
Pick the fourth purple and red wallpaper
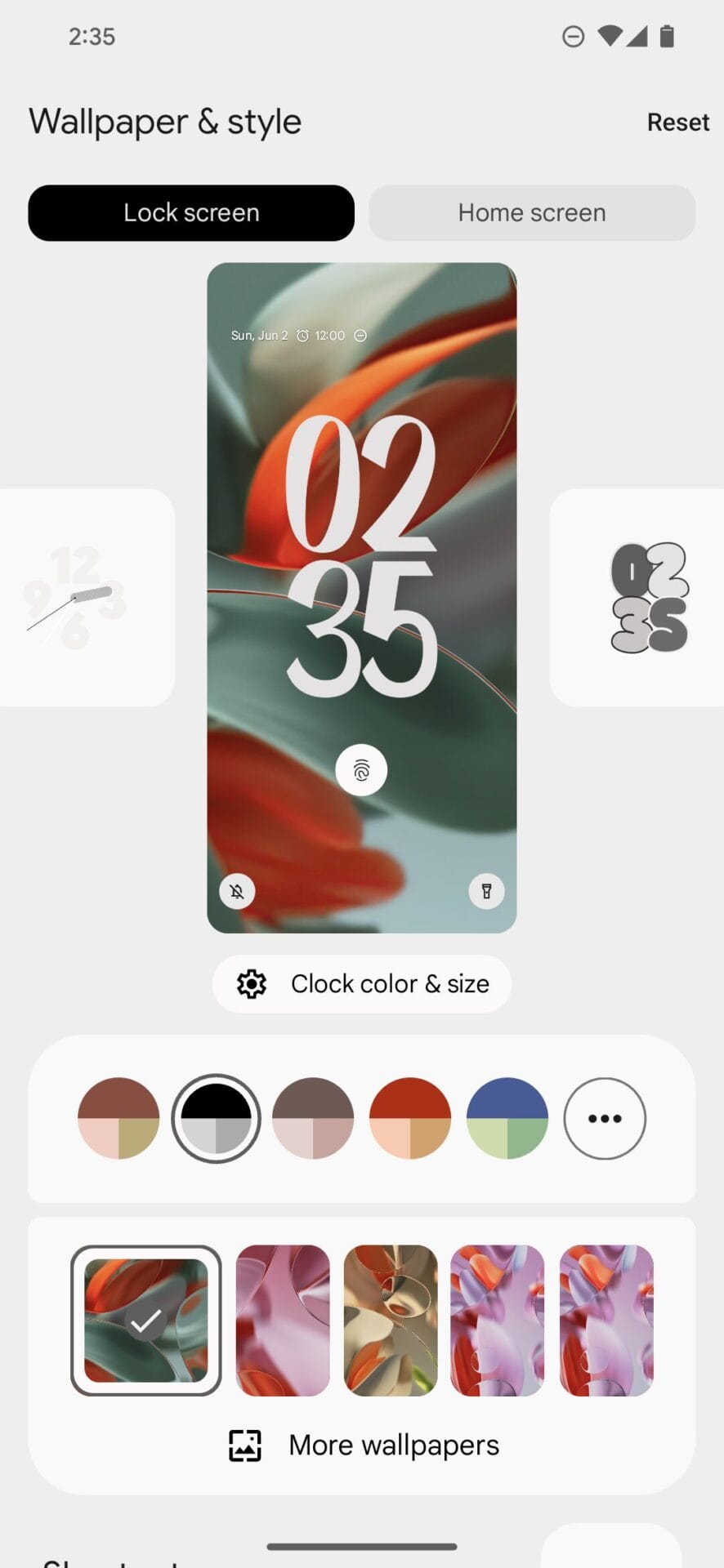498,1321
